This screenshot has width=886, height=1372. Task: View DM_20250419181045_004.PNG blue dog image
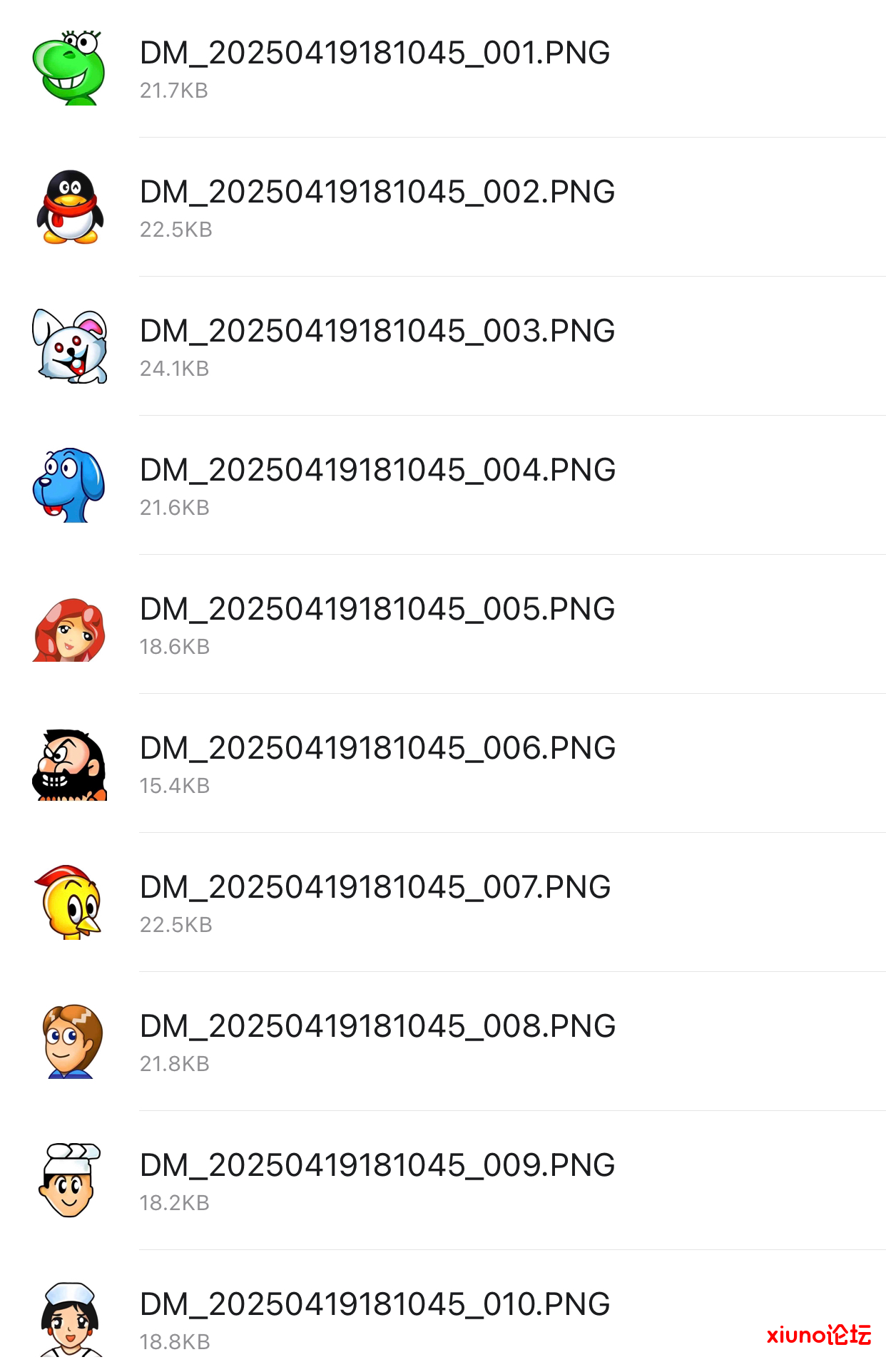coord(69,485)
